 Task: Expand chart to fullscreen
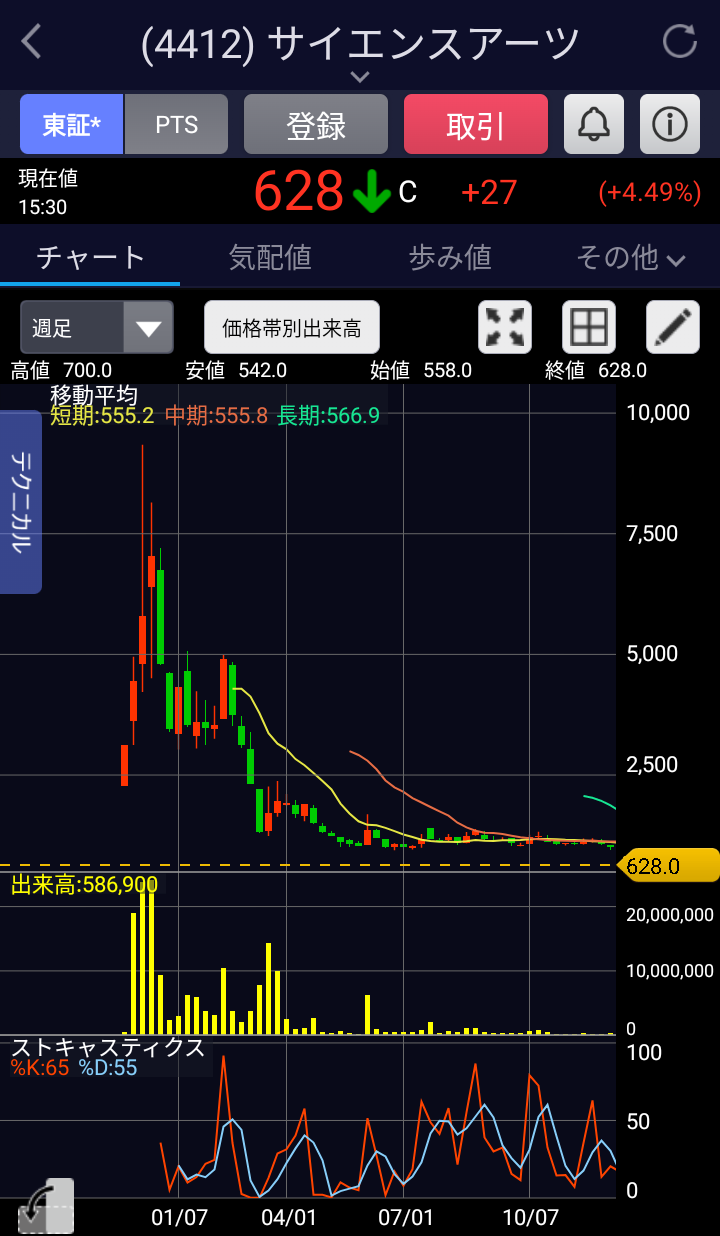pos(505,328)
